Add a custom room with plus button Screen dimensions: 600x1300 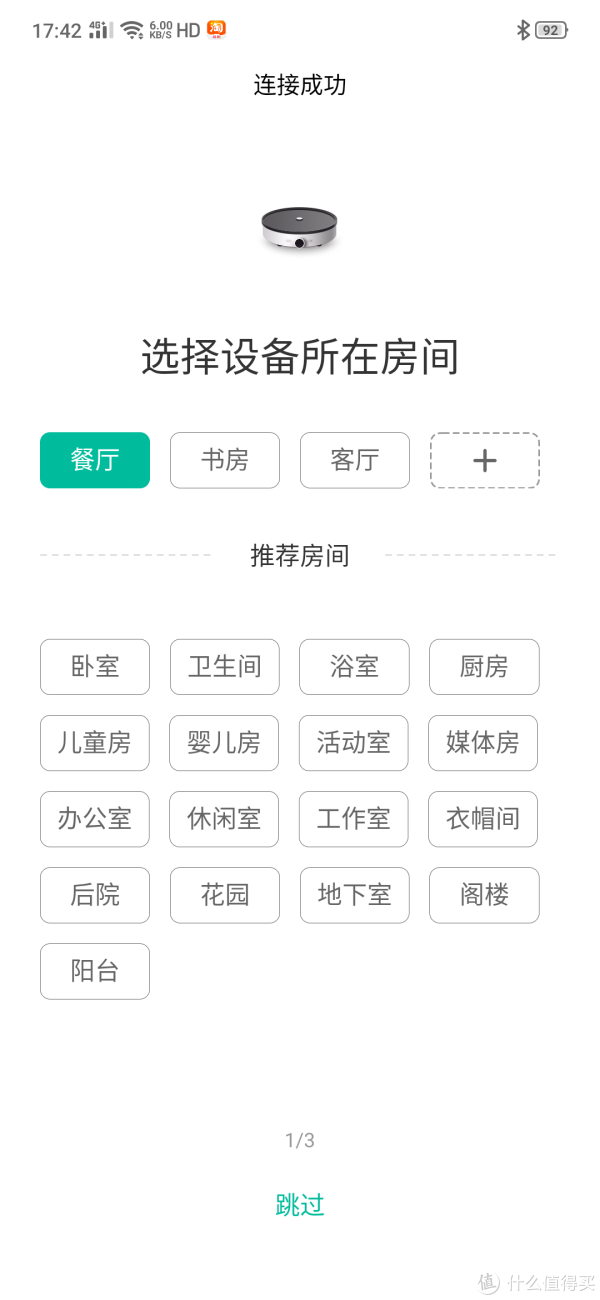[485, 460]
